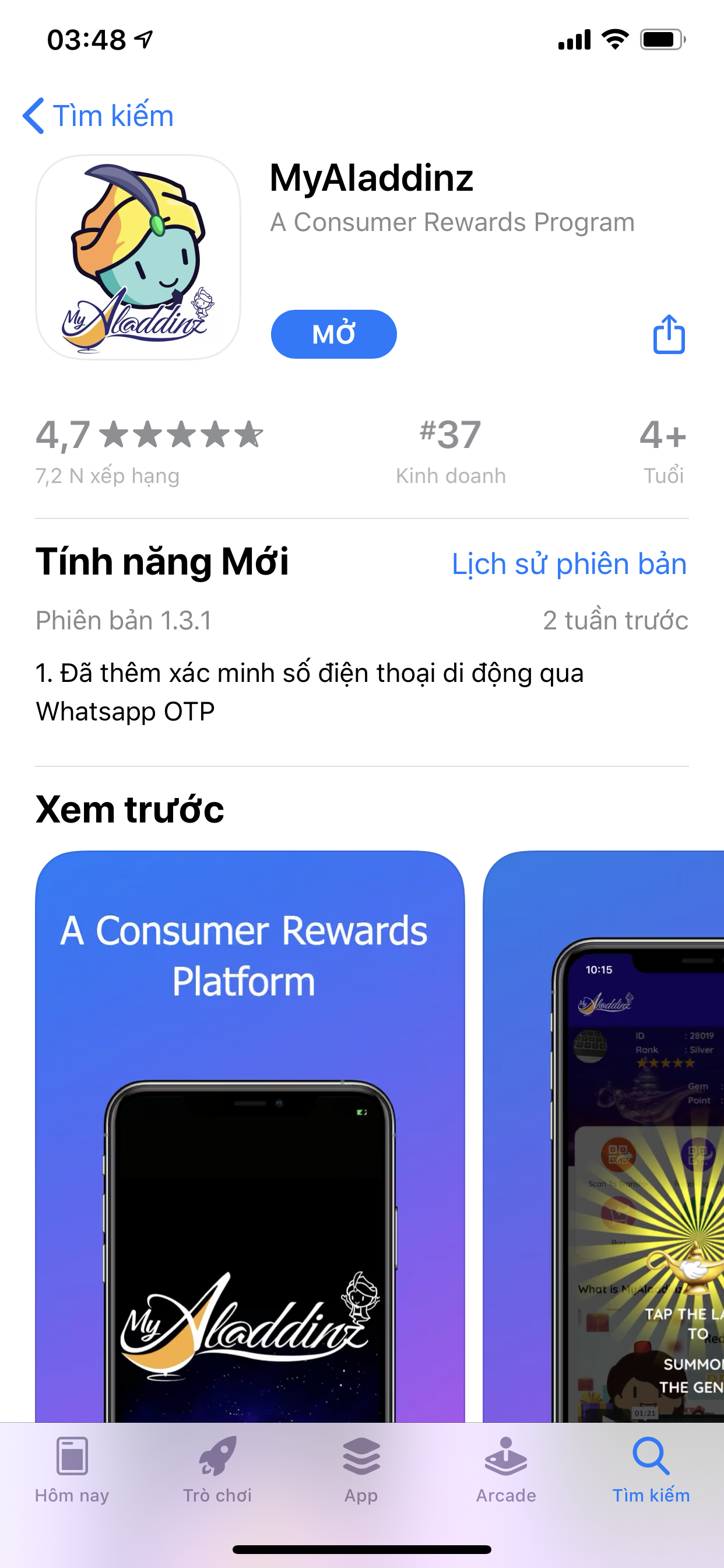View Lịch sử phiên bản
The image size is (724, 1568).
click(x=569, y=563)
